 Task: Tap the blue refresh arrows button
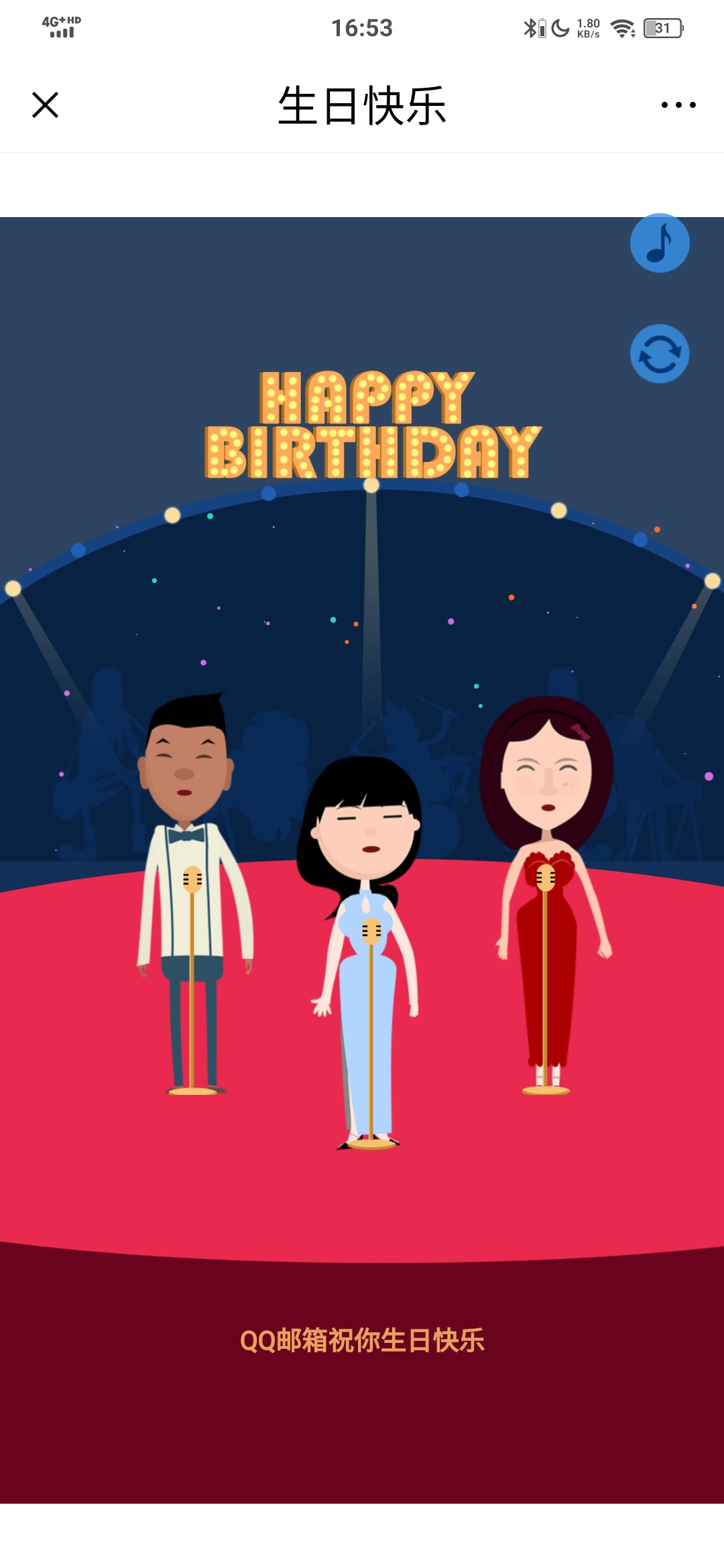(660, 354)
